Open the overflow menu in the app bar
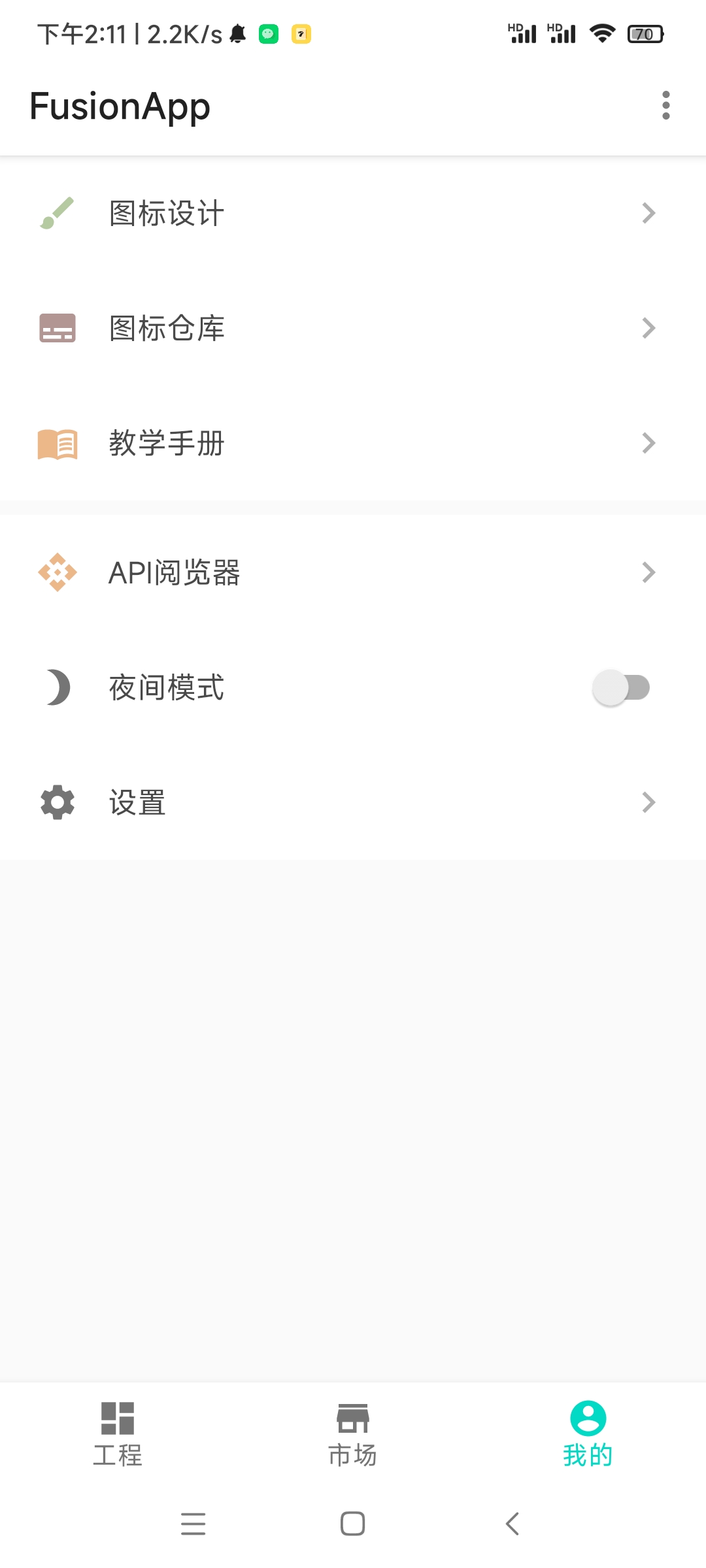The image size is (706, 1568). [665, 105]
